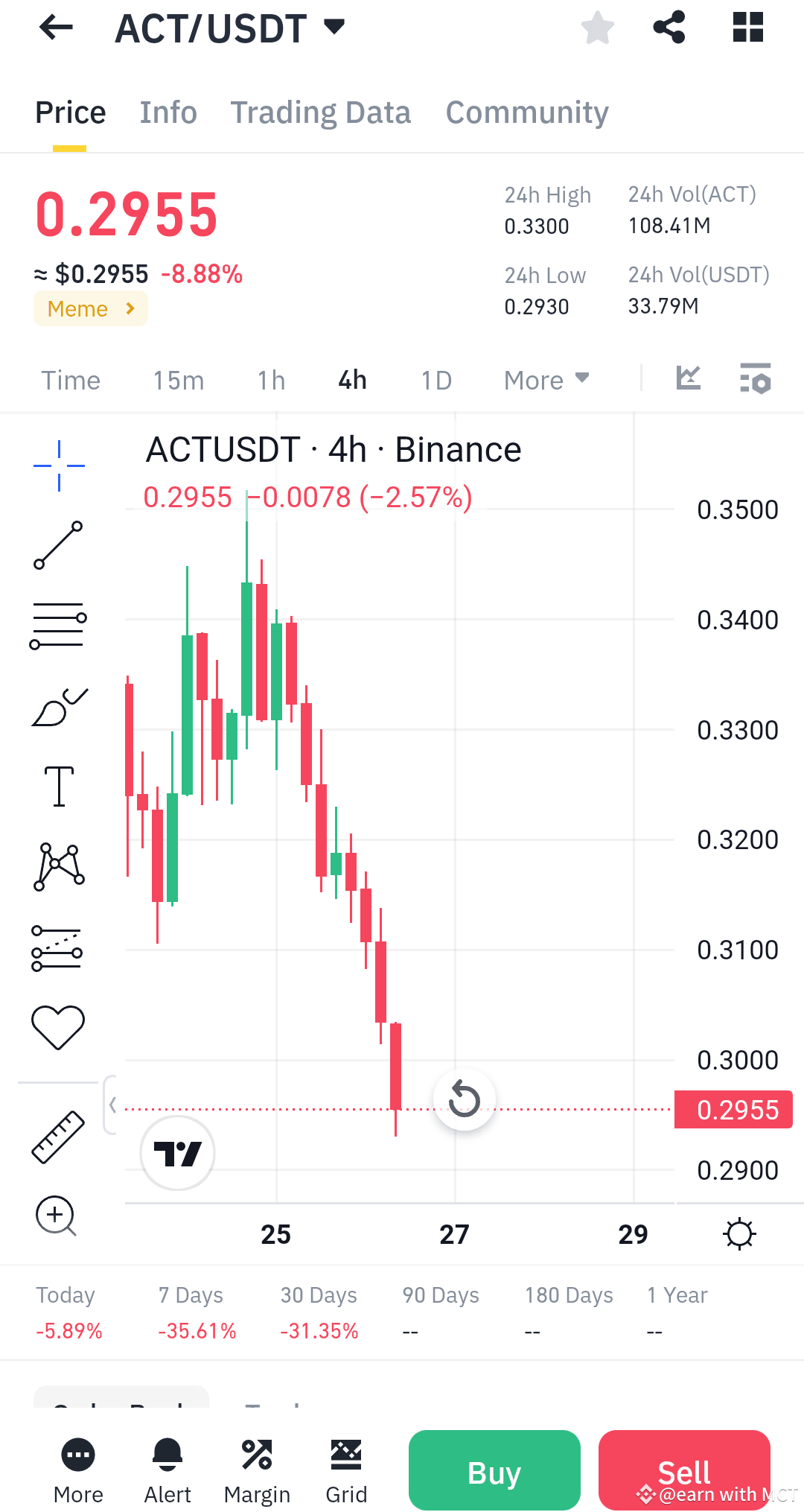Image resolution: width=804 pixels, height=1512 pixels.
Task: Tap the sun brightness icon below the chart
Action: click(x=739, y=1233)
